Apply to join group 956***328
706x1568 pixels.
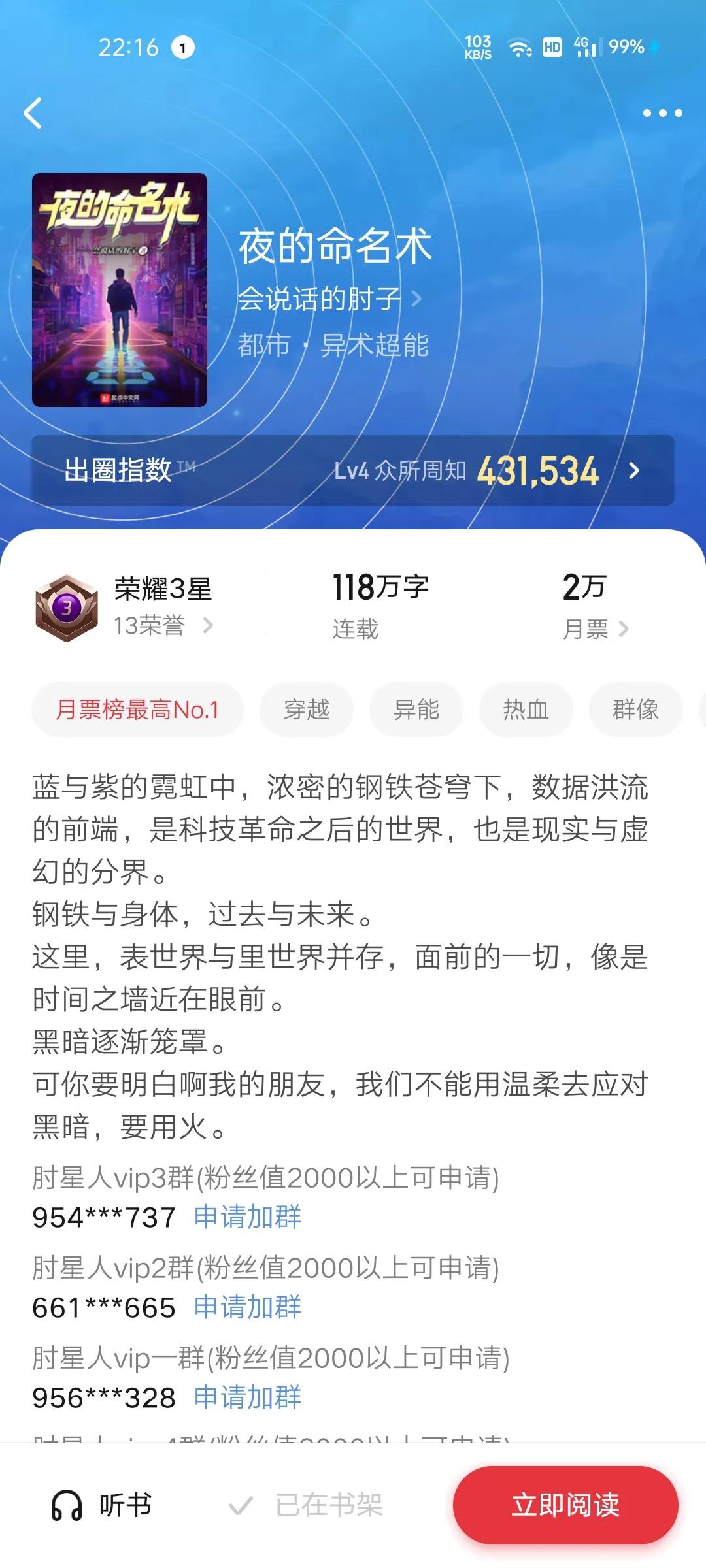247,1397
